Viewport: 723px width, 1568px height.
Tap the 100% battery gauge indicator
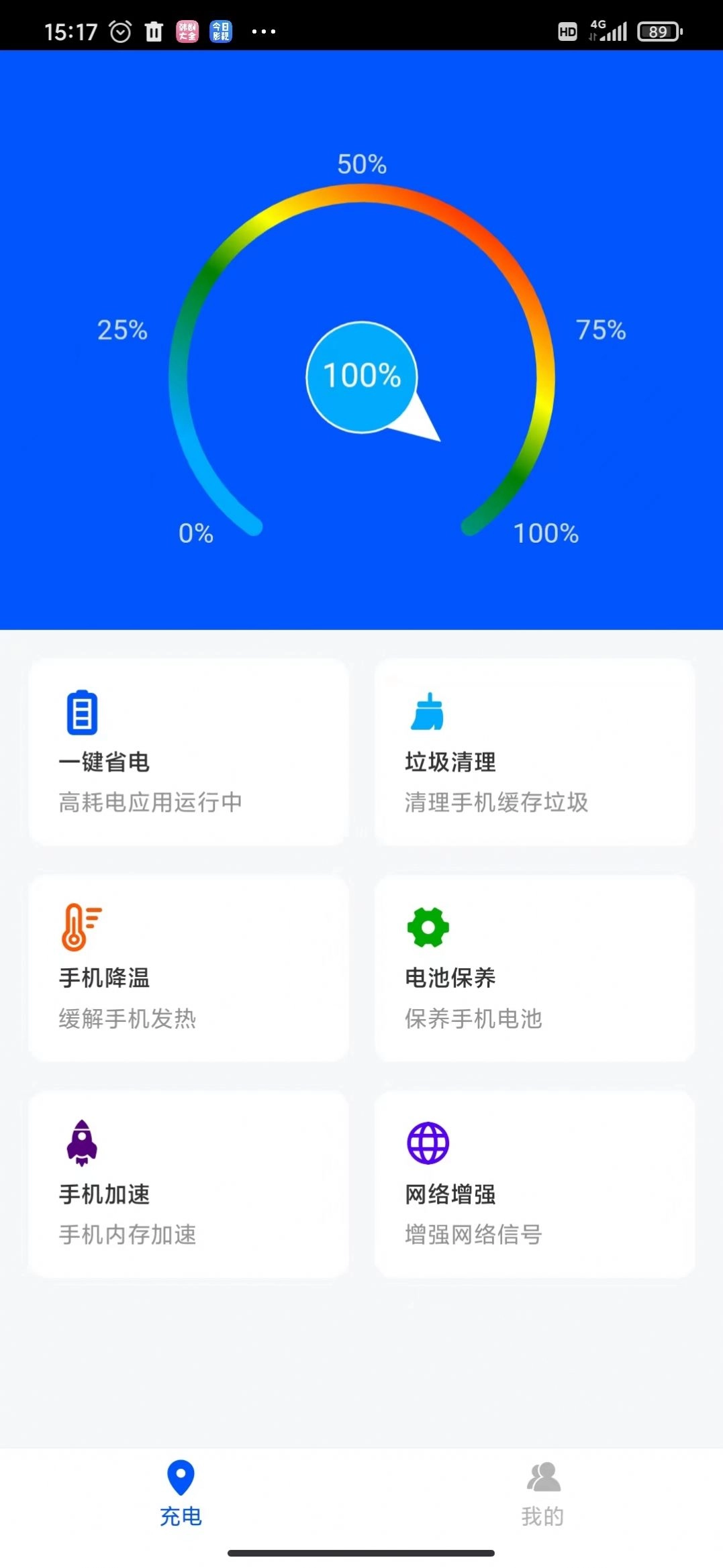click(x=361, y=376)
